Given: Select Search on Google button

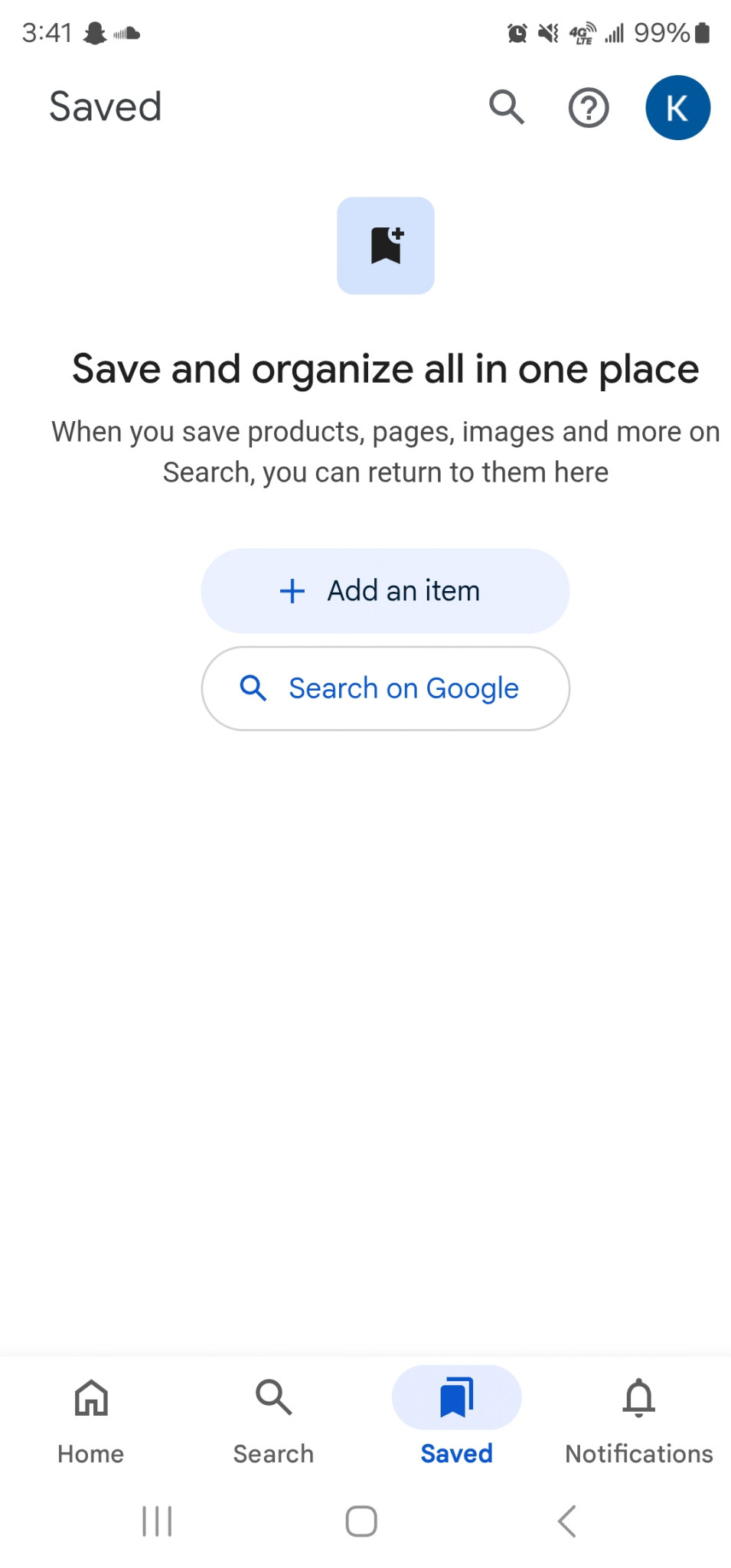Looking at the screenshot, I should coord(385,688).
